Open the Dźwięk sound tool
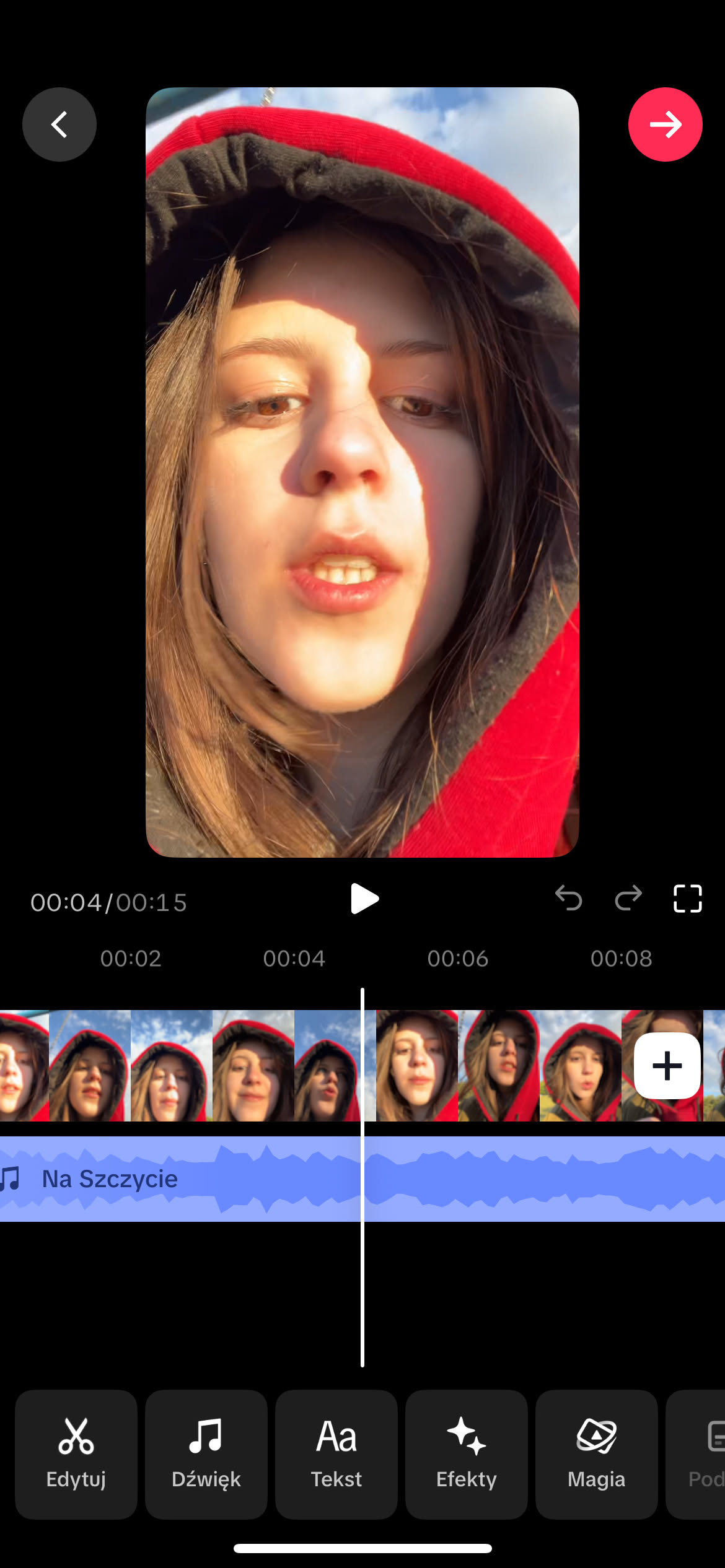This screenshot has width=725, height=1568. pos(206,1453)
